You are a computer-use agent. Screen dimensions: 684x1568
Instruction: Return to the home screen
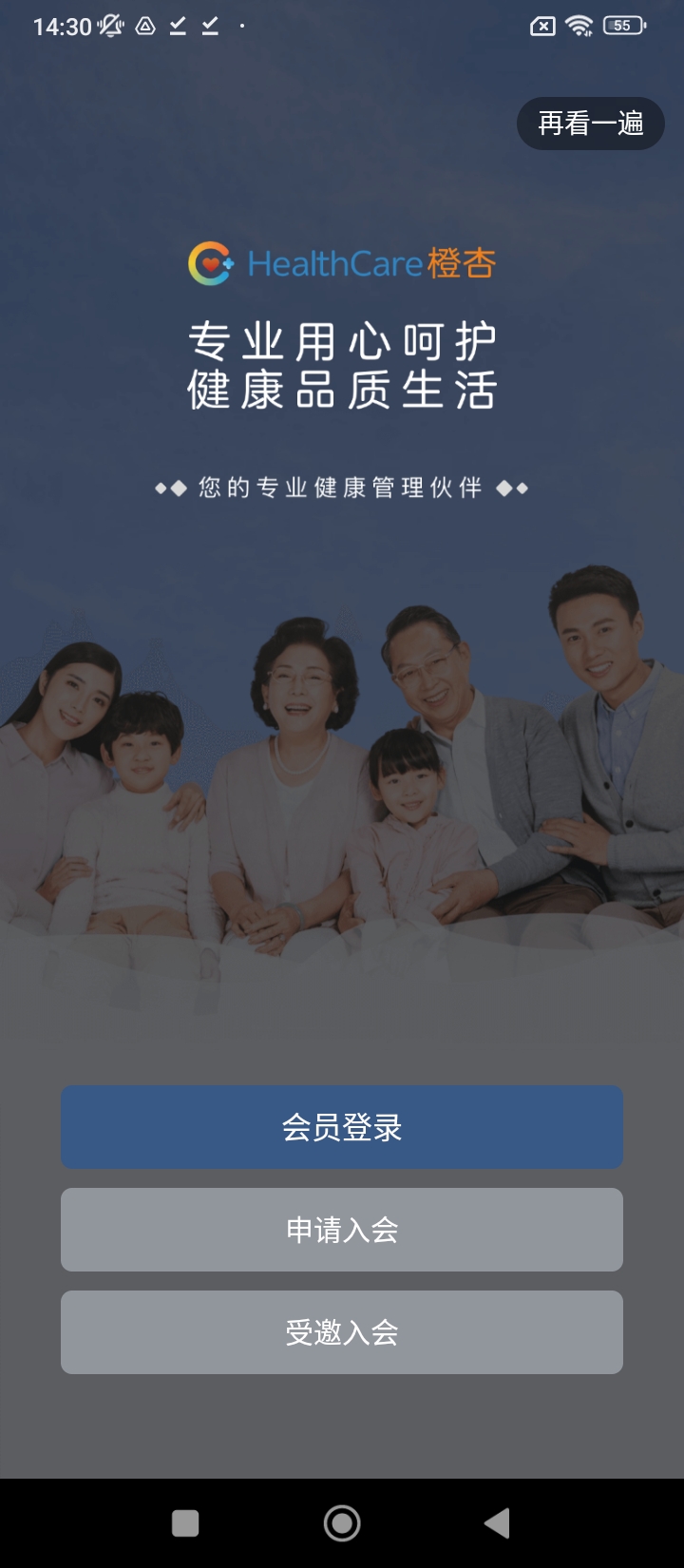342,1523
